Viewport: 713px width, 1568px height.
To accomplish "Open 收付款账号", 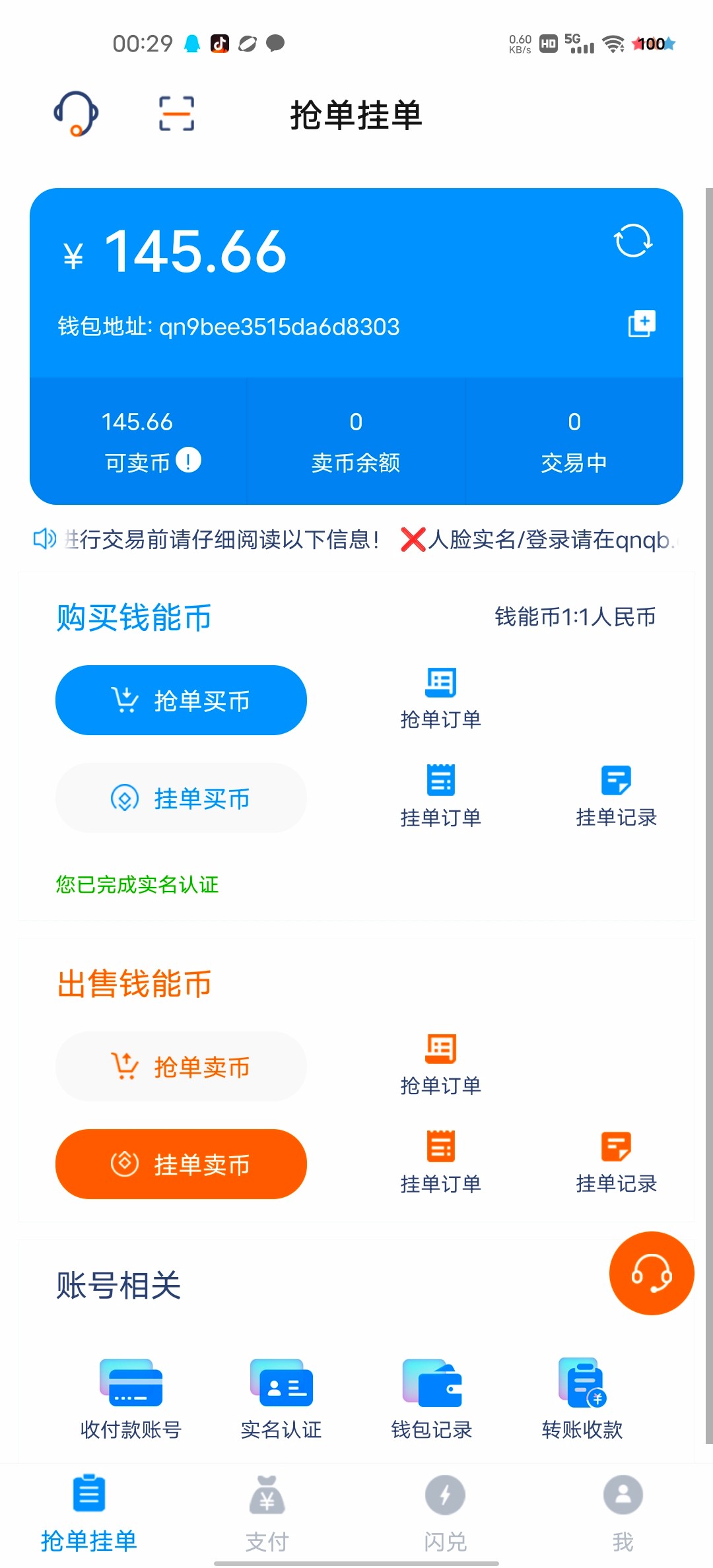I will pos(131,1399).
